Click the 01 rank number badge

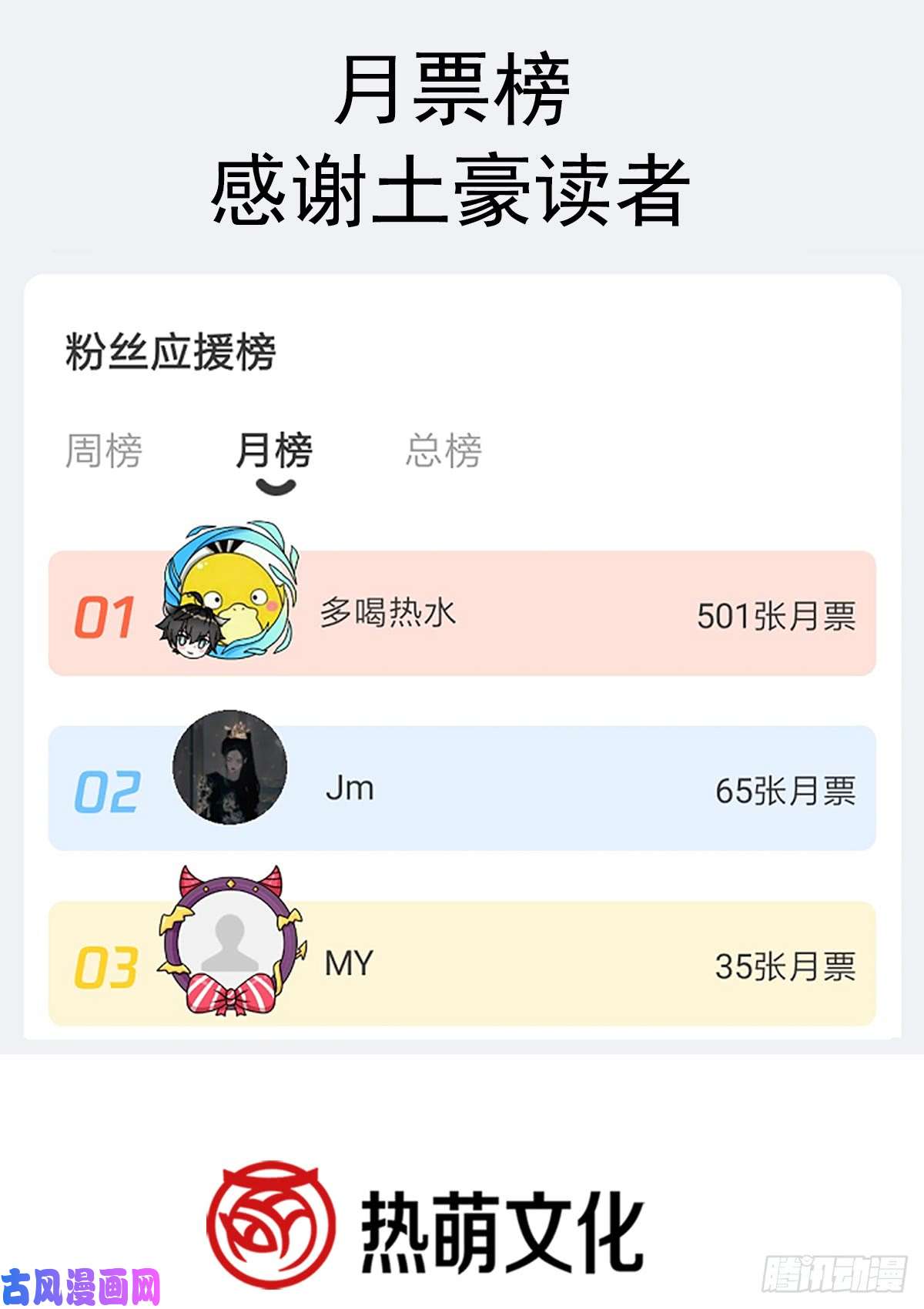tap(104, 616)
